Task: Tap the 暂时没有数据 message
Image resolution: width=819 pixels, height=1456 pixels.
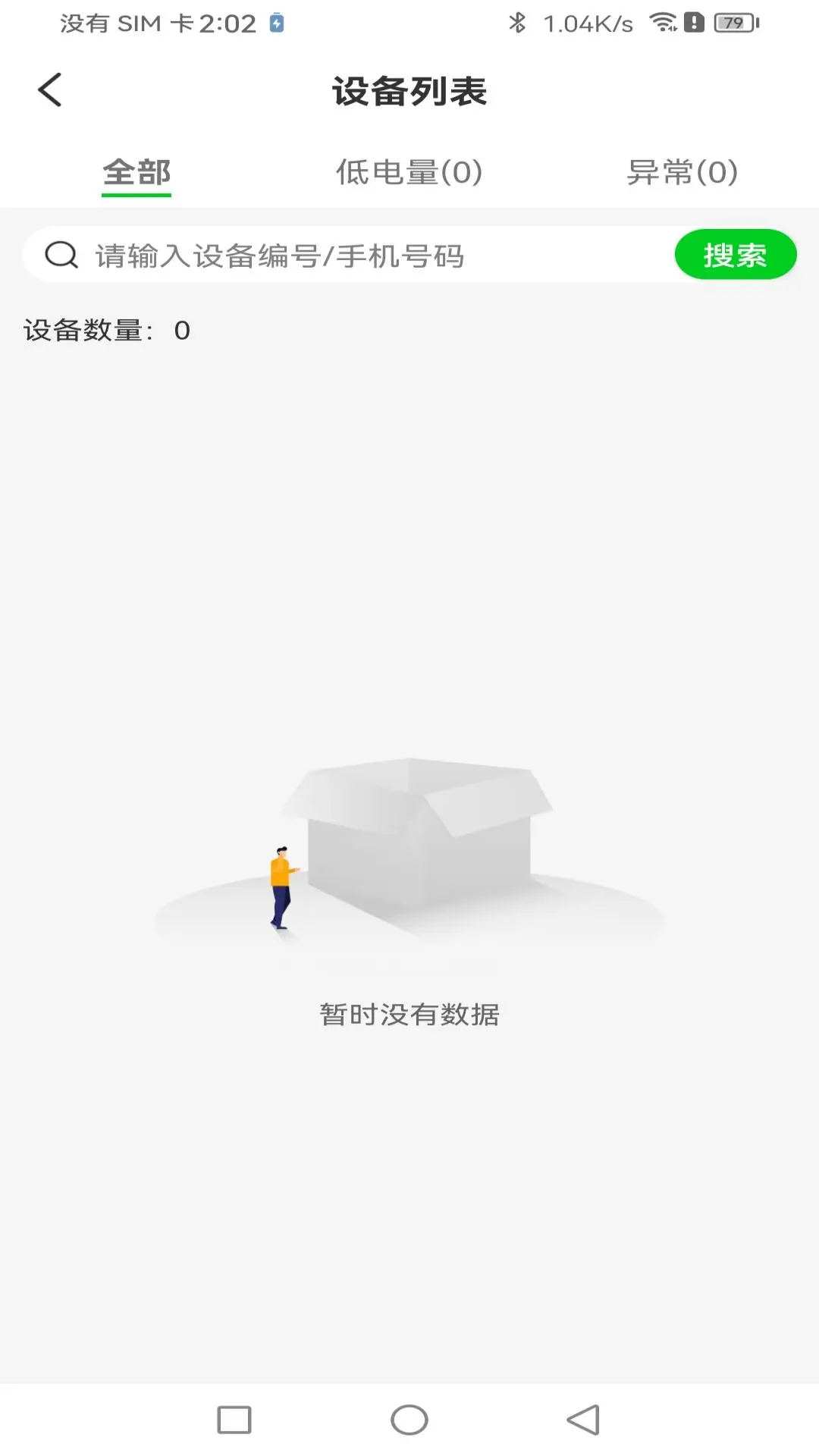Action: [409, 1014]
